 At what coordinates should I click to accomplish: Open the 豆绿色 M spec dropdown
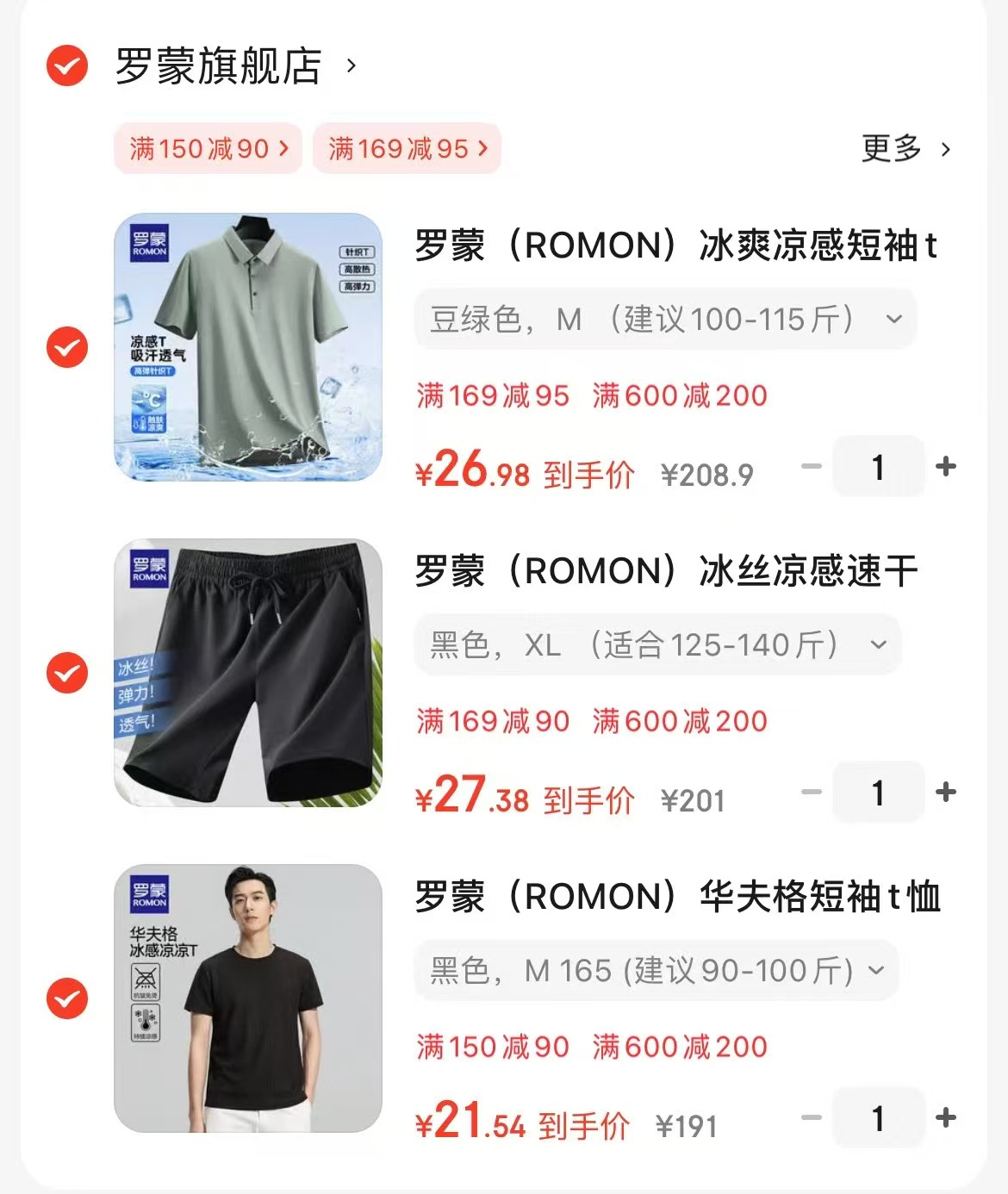(891, 318)
